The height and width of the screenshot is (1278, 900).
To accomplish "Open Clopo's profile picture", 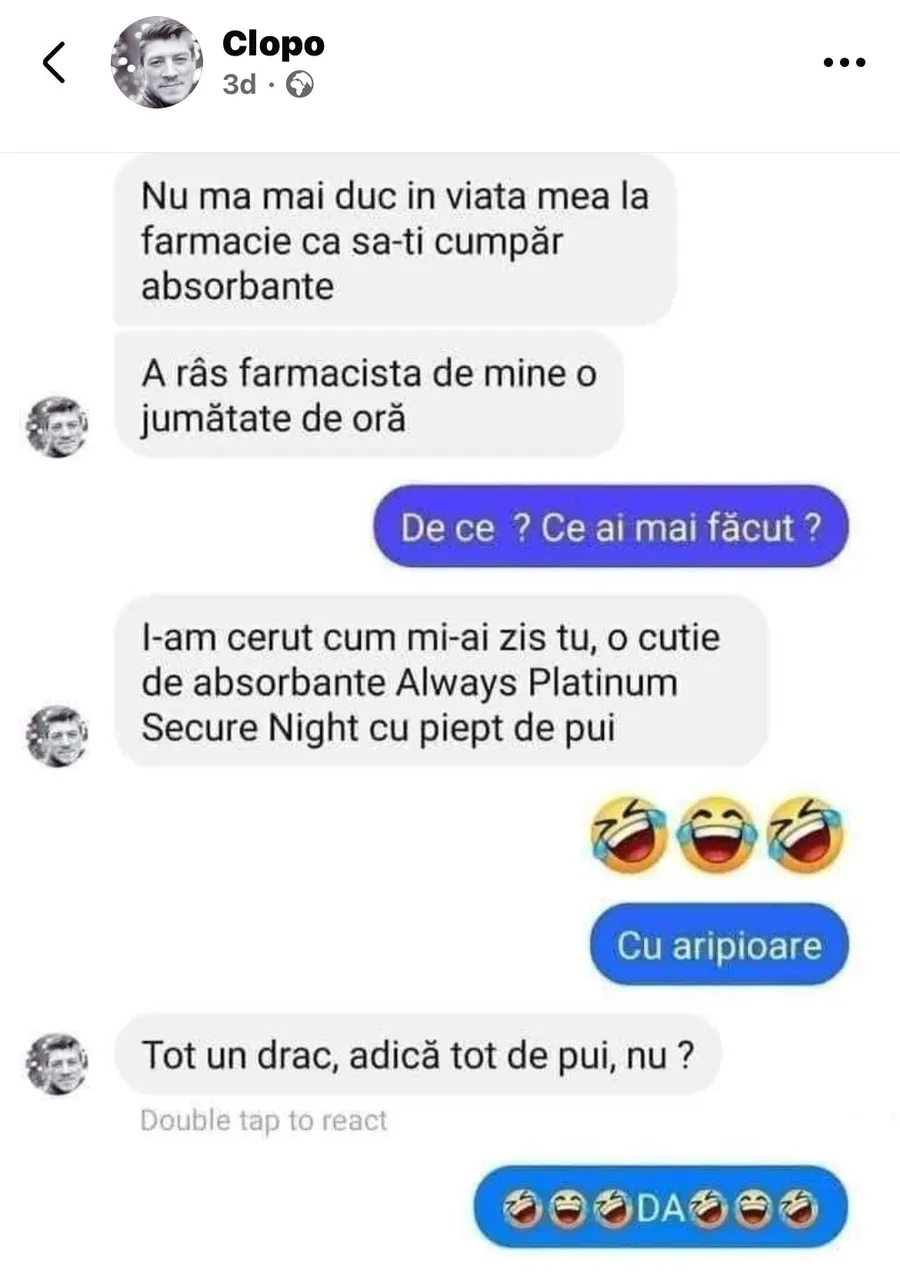I will tap(156, 62).
